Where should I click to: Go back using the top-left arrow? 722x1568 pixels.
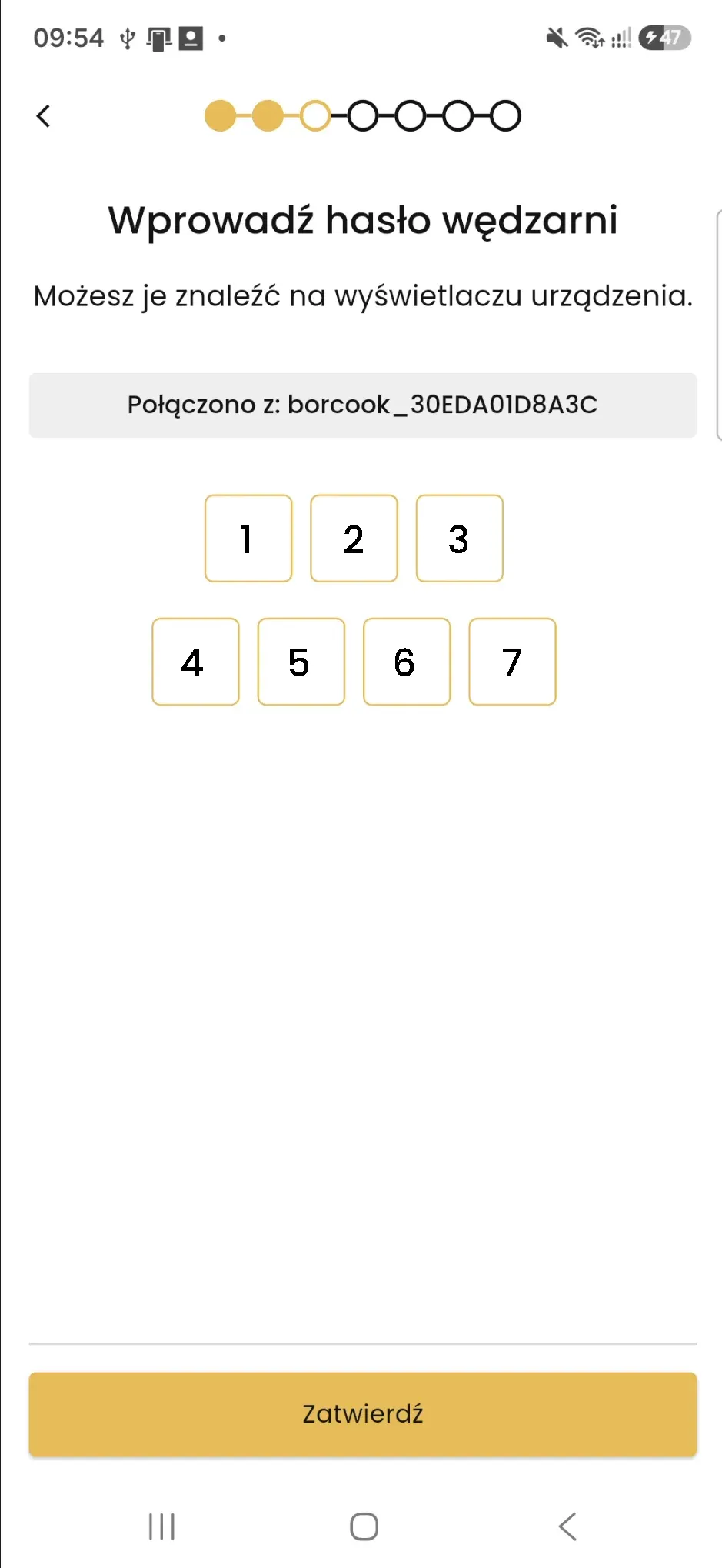click(x=44, y=116)
